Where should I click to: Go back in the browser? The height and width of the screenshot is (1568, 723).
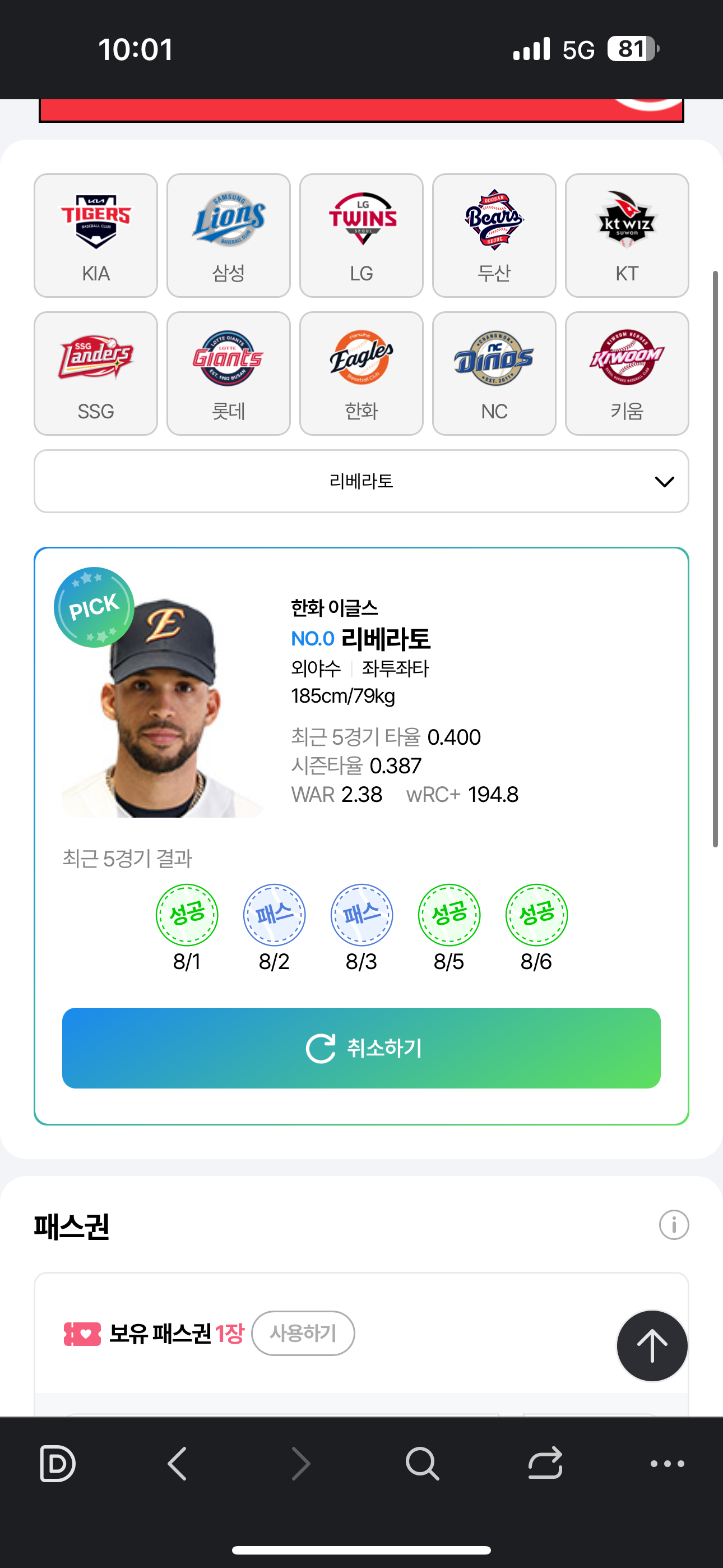[x=177, y=1463]
